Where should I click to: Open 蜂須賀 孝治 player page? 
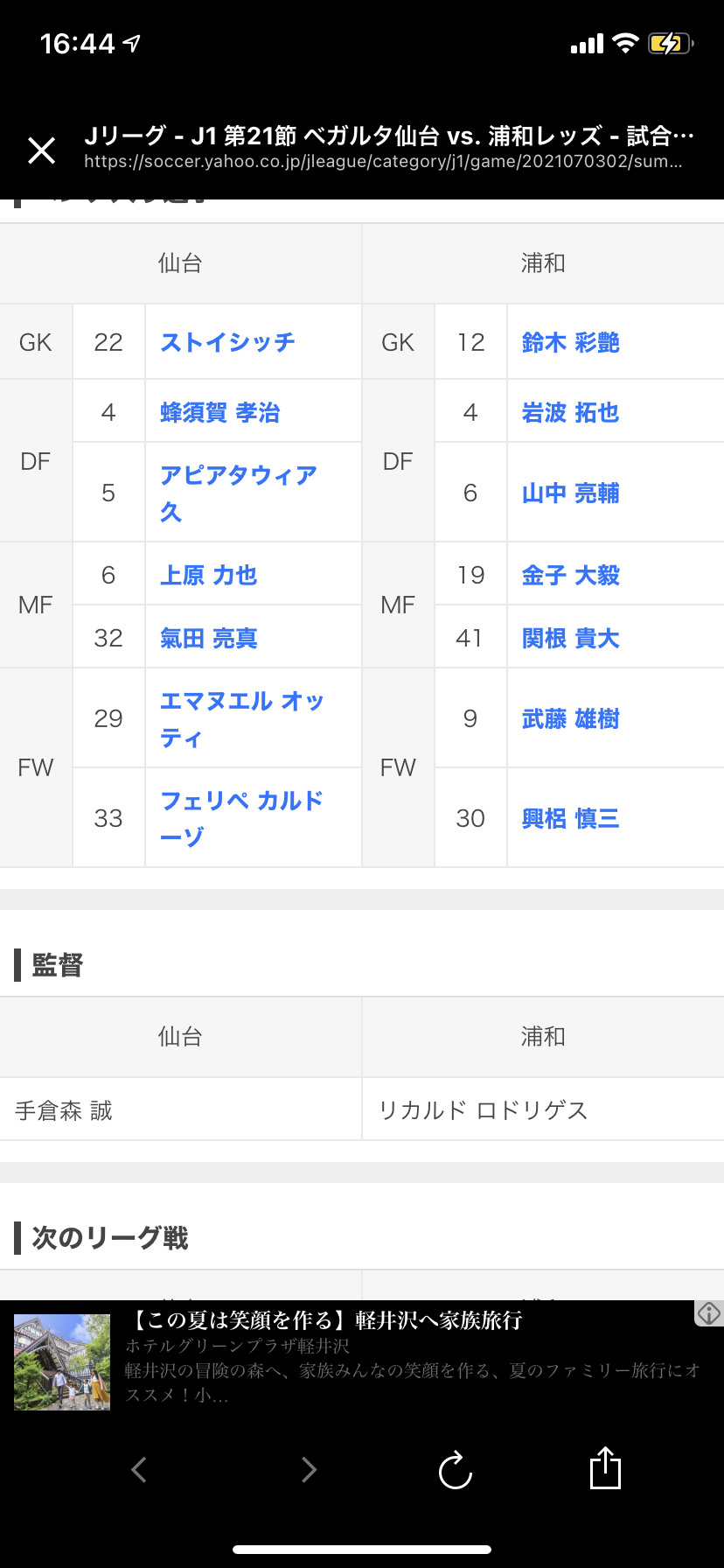coord(220,412)
